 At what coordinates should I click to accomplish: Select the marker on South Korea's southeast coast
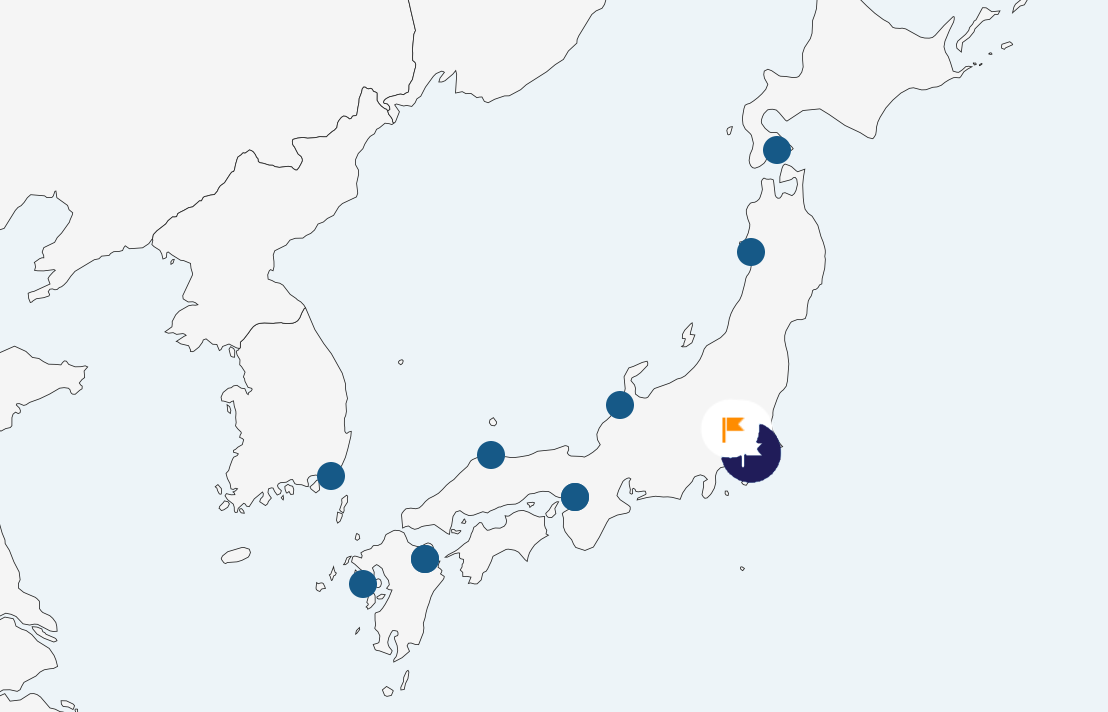(331, 476)
